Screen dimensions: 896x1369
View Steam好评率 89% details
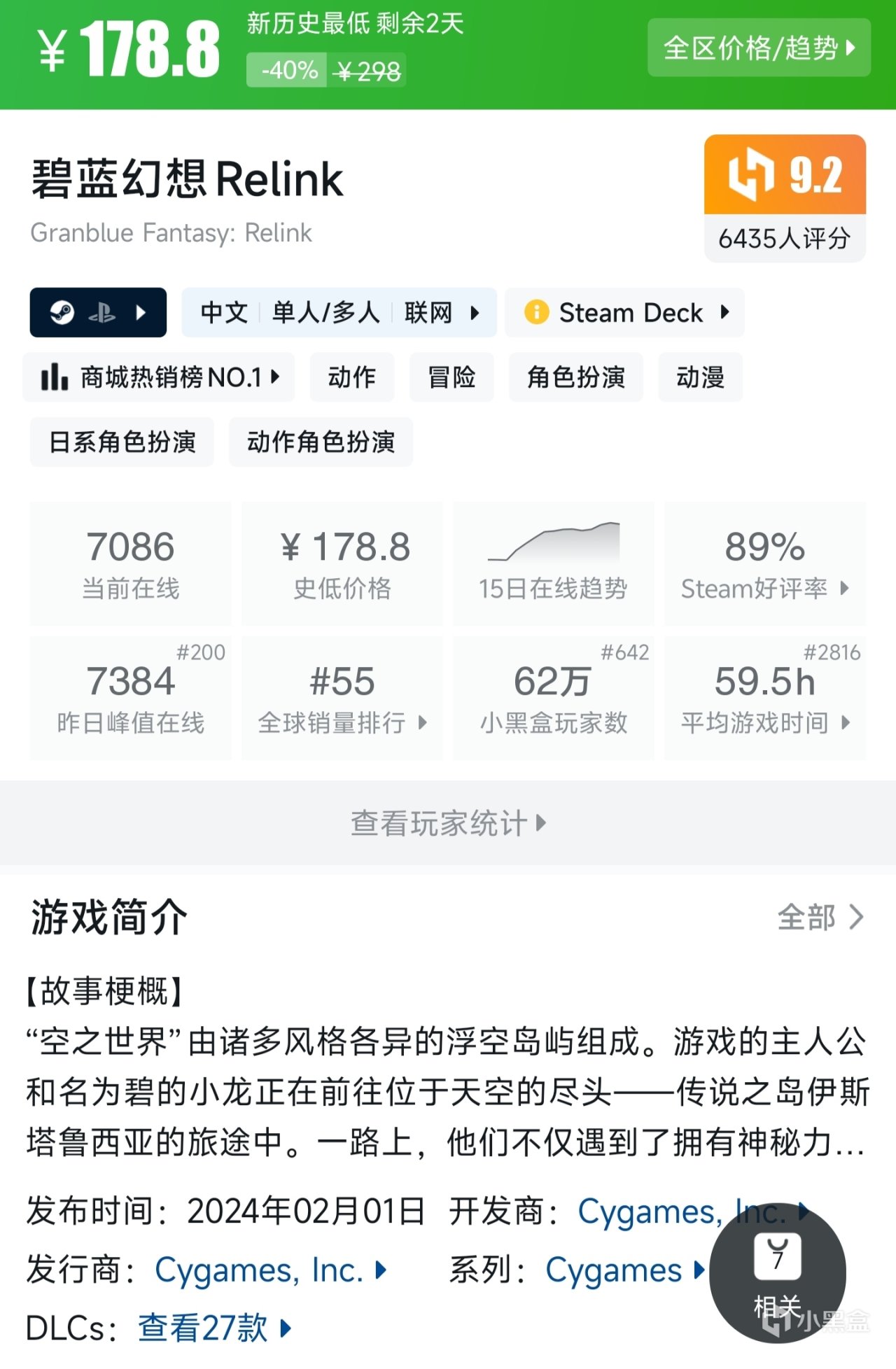pyautogui.click(x=764, y=563)
